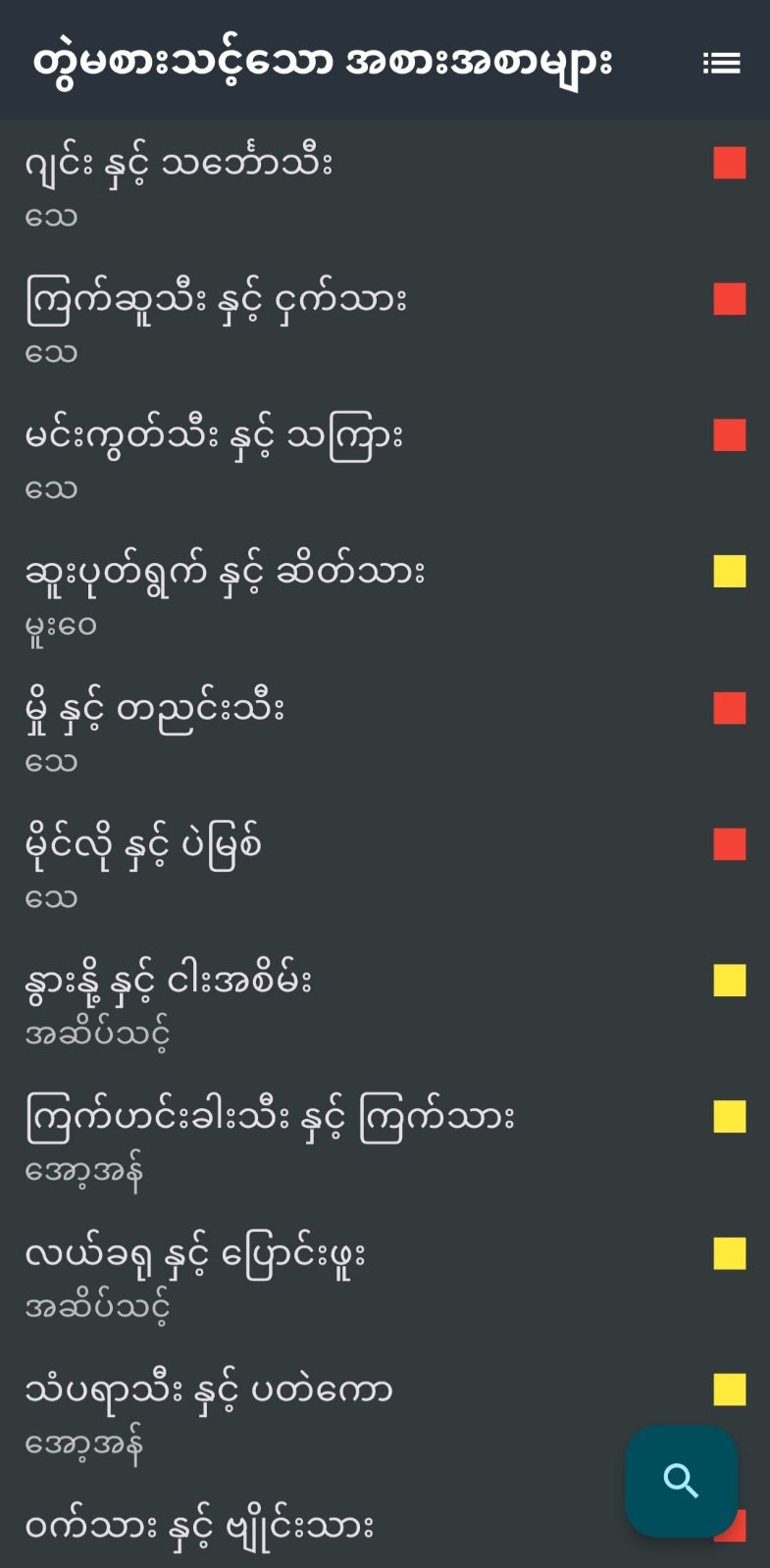Open the ကြက်ဆူသီး နှင့် ငှက်သား entry
770x1568 pixels.
pos(385,324)
